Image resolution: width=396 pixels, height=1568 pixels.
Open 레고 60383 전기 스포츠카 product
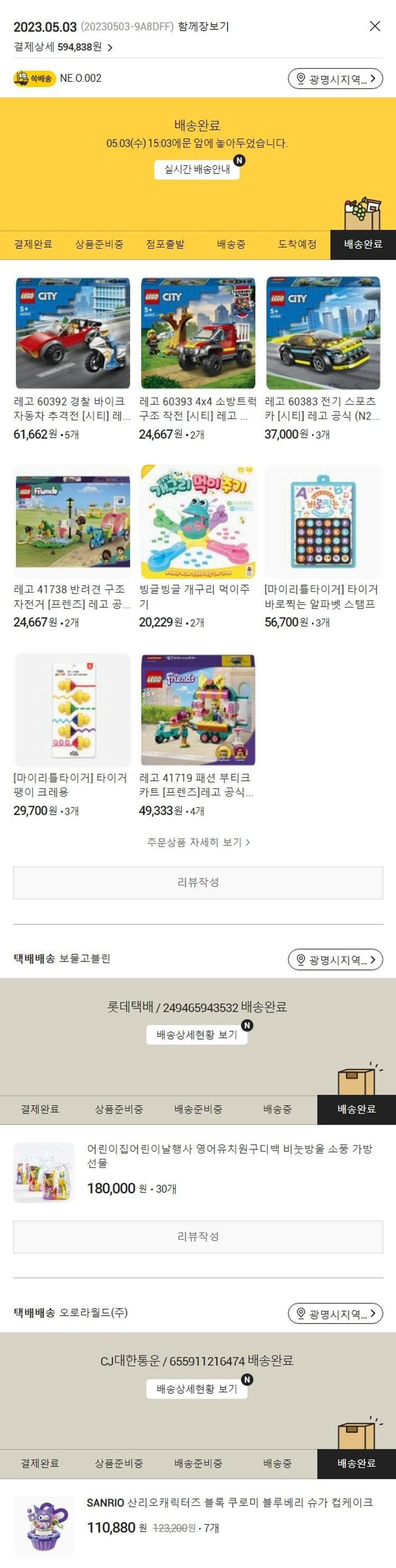(x=323, y=333)
